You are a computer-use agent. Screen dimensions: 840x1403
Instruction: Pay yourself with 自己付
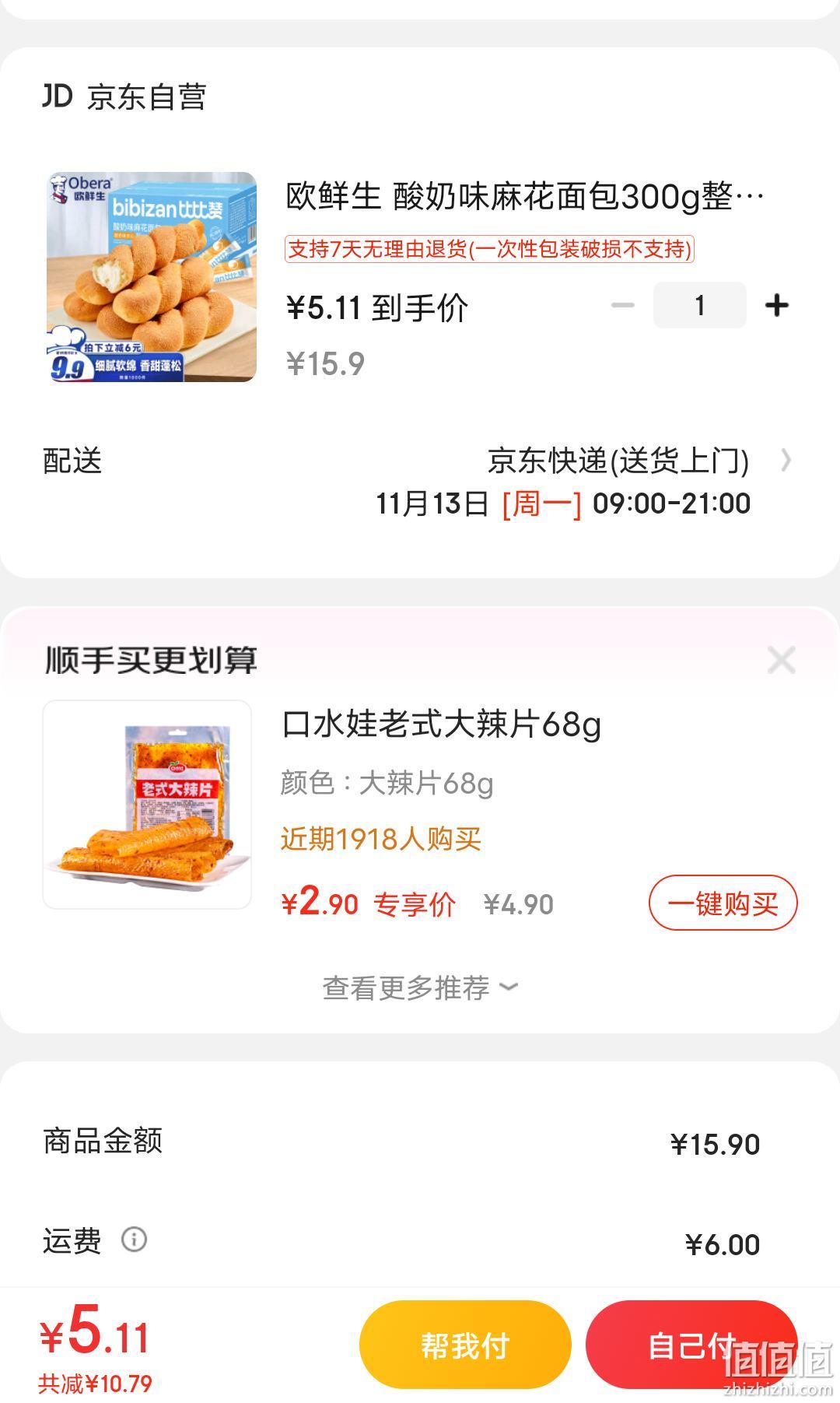tap(691, 1345)
